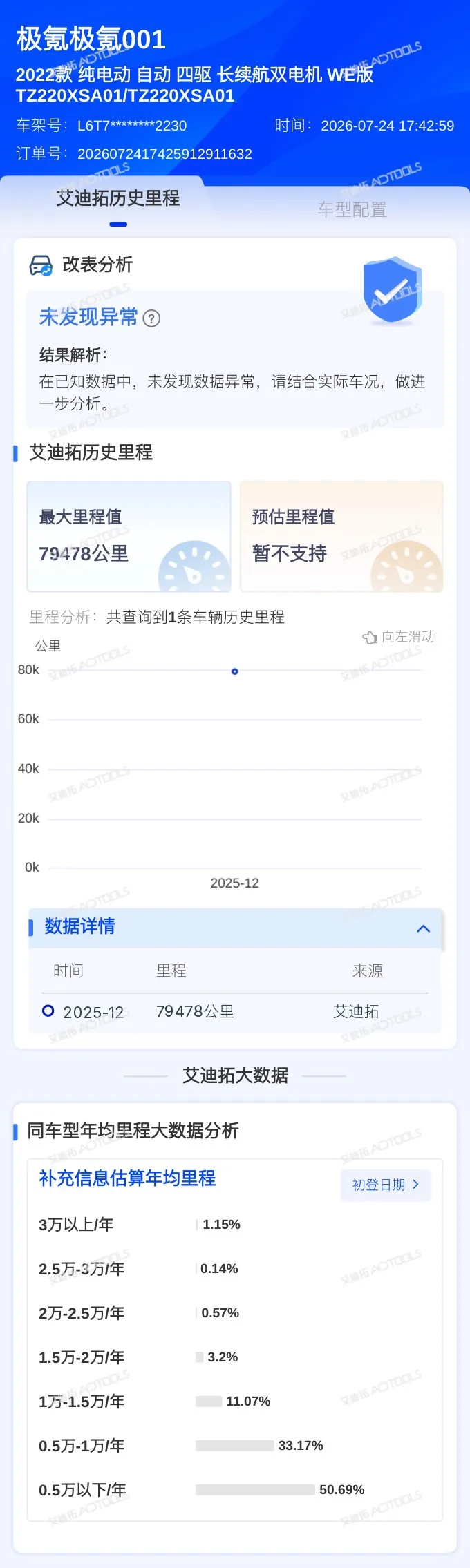Open the 初登日期 selector
This screenshot has width=470, height=1568.
pyautogui.click(x=386, y=1185)
